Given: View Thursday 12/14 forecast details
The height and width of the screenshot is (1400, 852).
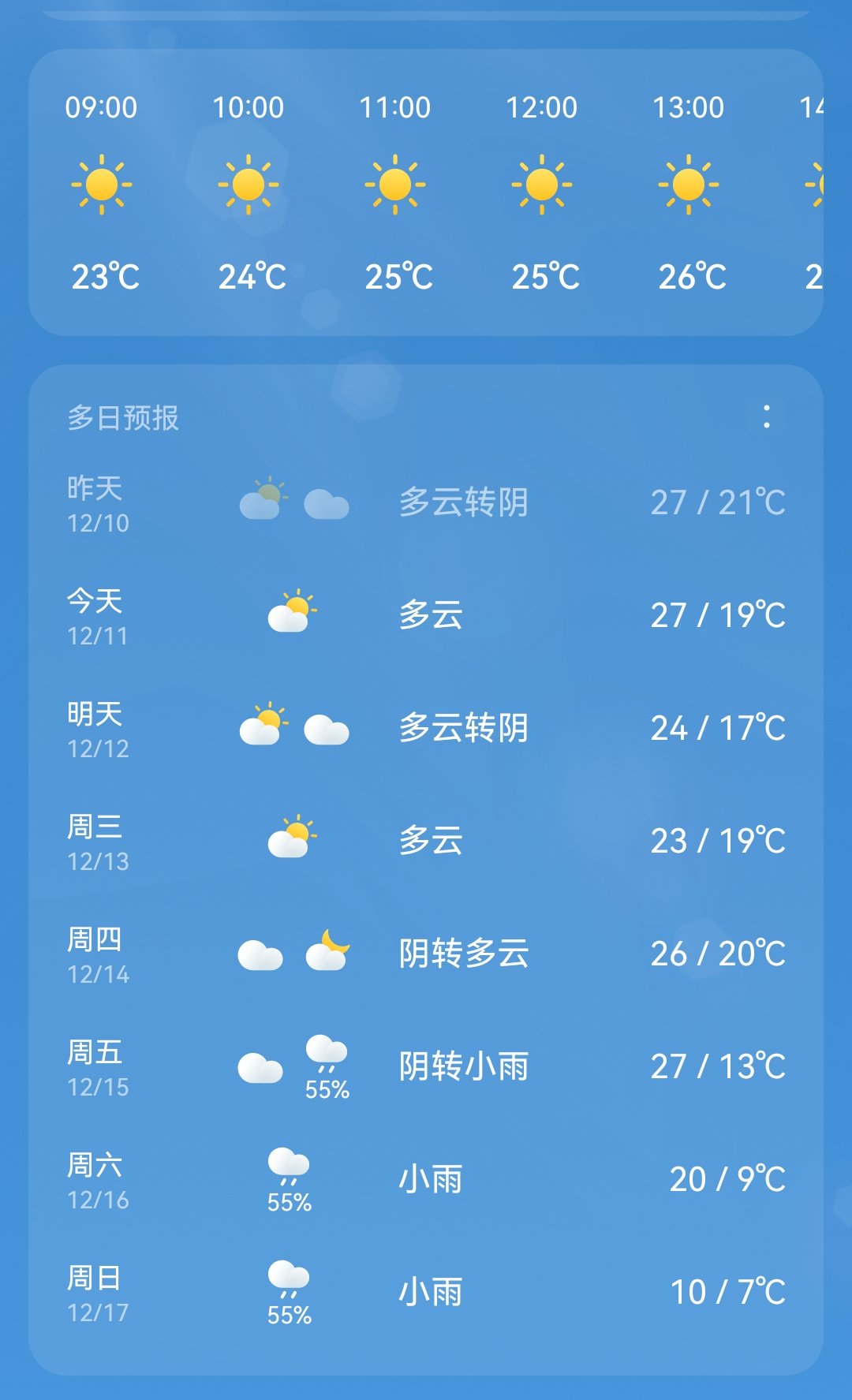Looking at the screenshot, I should (x=426, y=954).
